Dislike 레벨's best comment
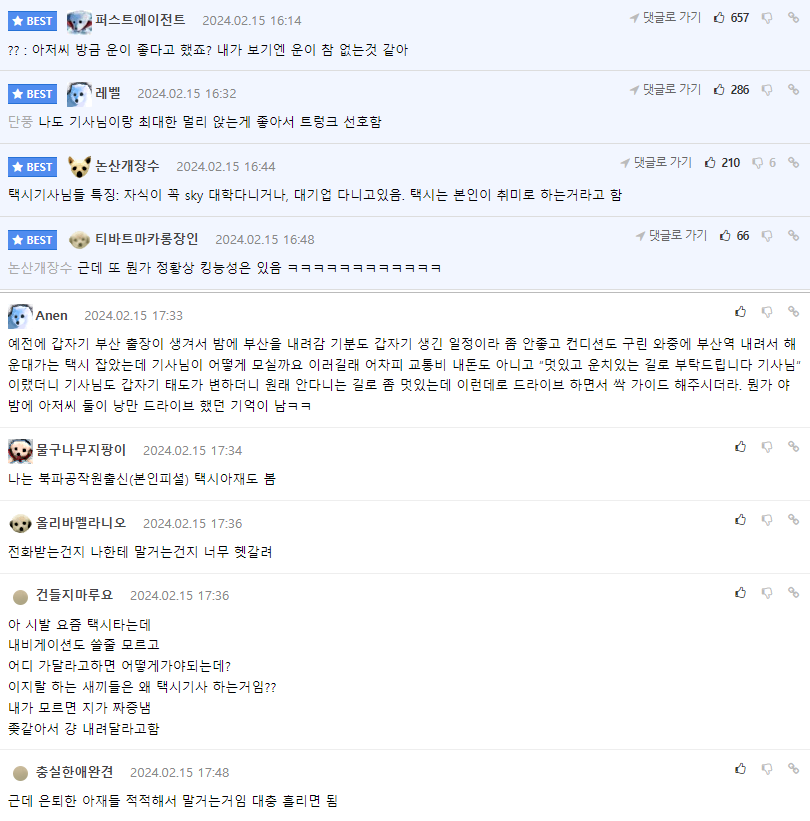Image resolution: width=810 pixels, height=821 pixels. coord(767,90)
